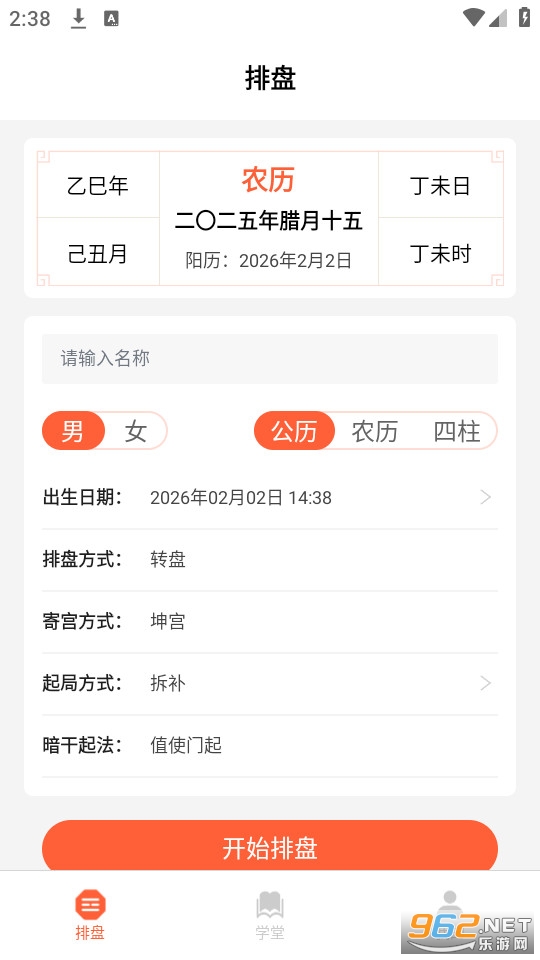
Task: Switch to 四柱 input mode
Action: [x=457, y=431]
